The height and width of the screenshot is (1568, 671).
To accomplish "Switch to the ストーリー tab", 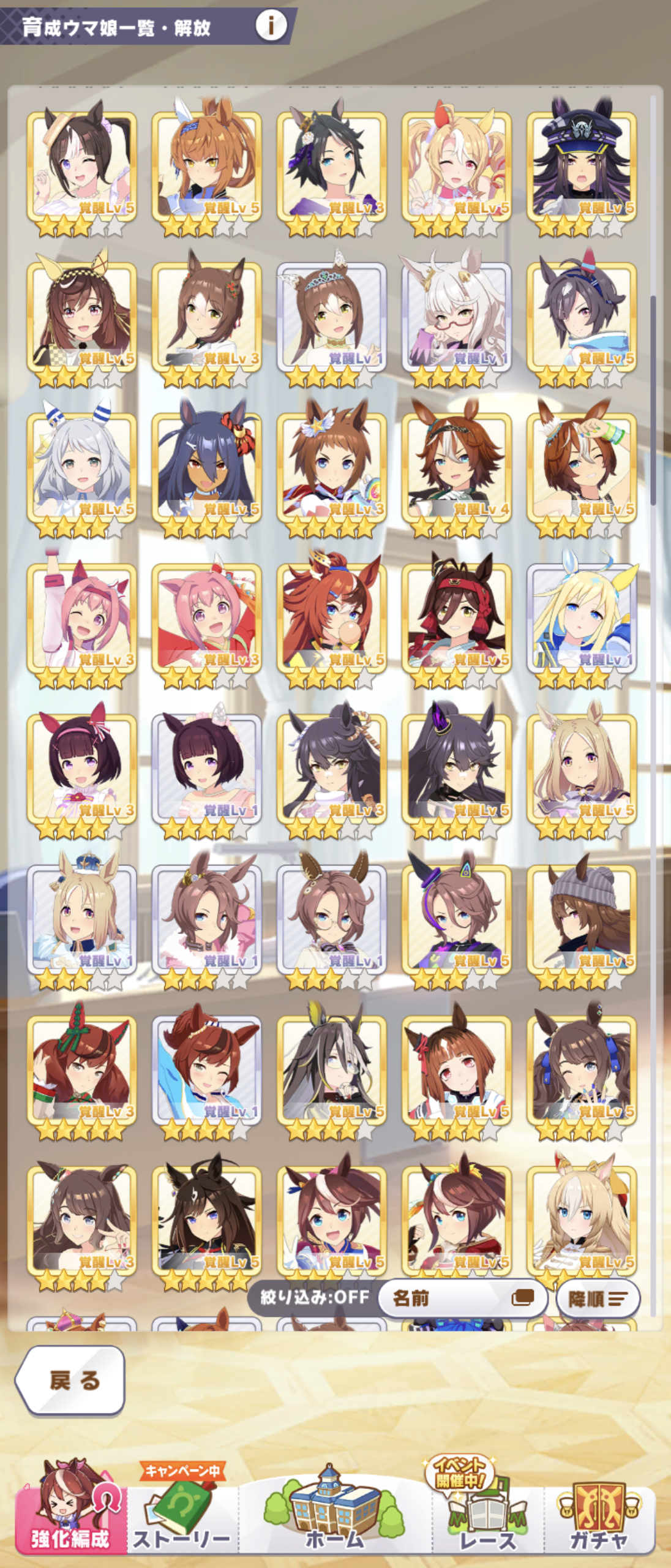I will [x=182, y=1514].
